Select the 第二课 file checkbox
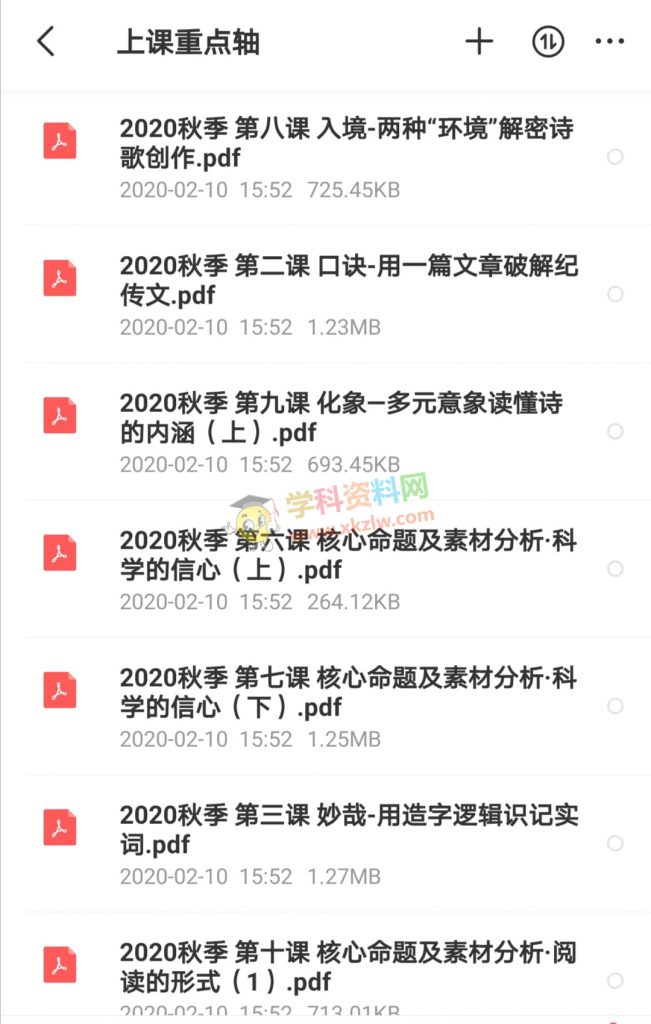Image resolution: width=651 pixels, height=1024 pixels. tap(615, 294)
